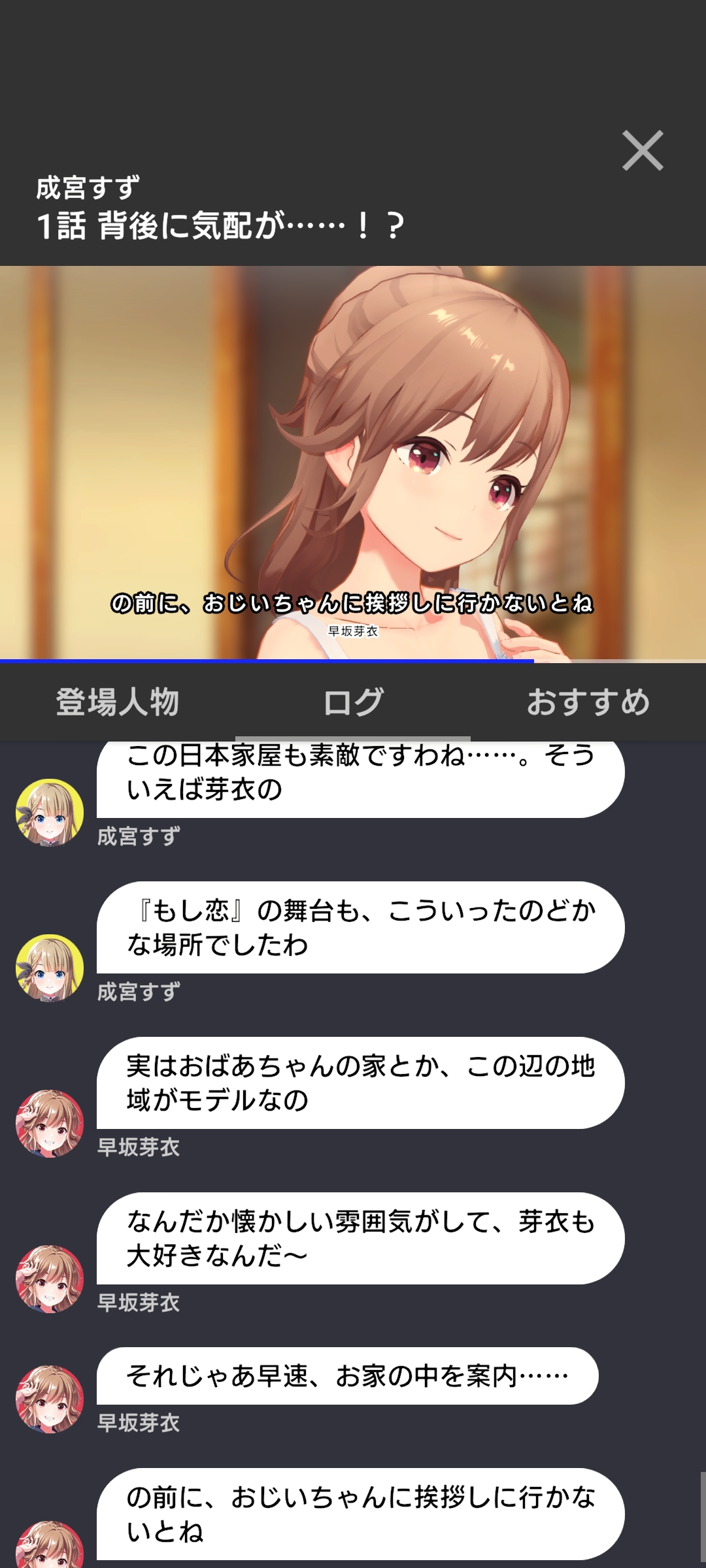Viewport: 706px width, 1568px height.
Task: Switch to the 登場人物 tab
Action: coord(118,702)
